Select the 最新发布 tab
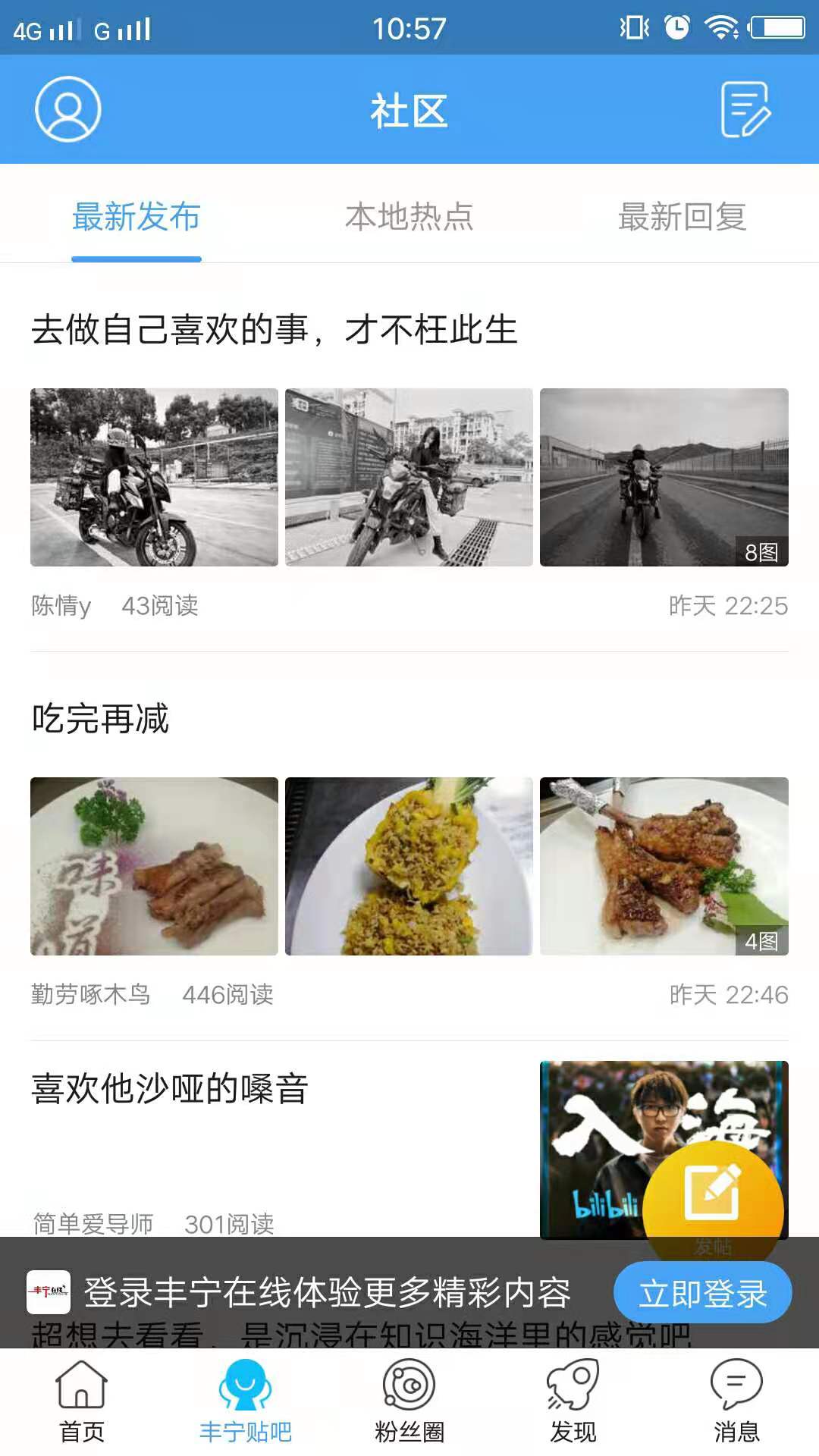819x1456 pixels. (x=136, y=218)
